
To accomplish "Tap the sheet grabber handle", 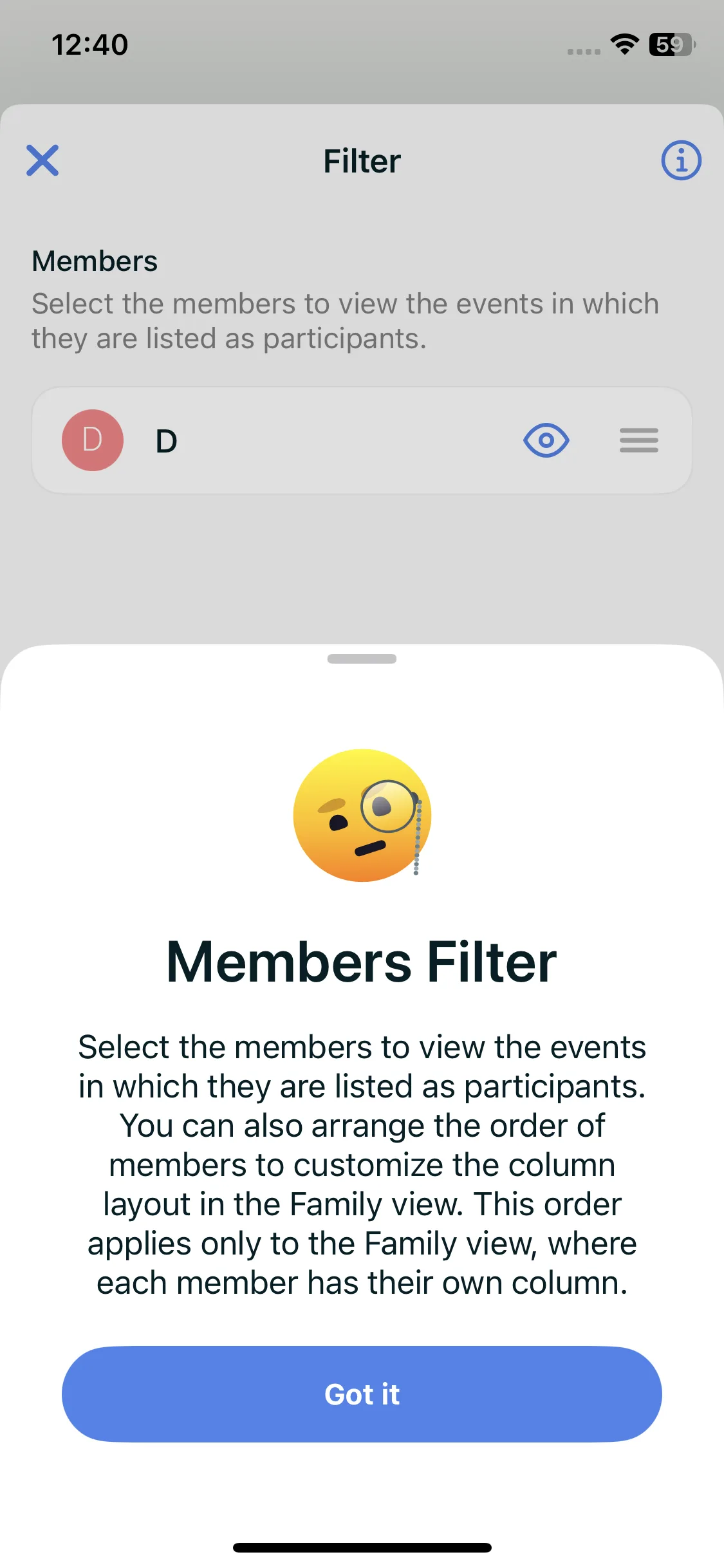I will 362,658.
